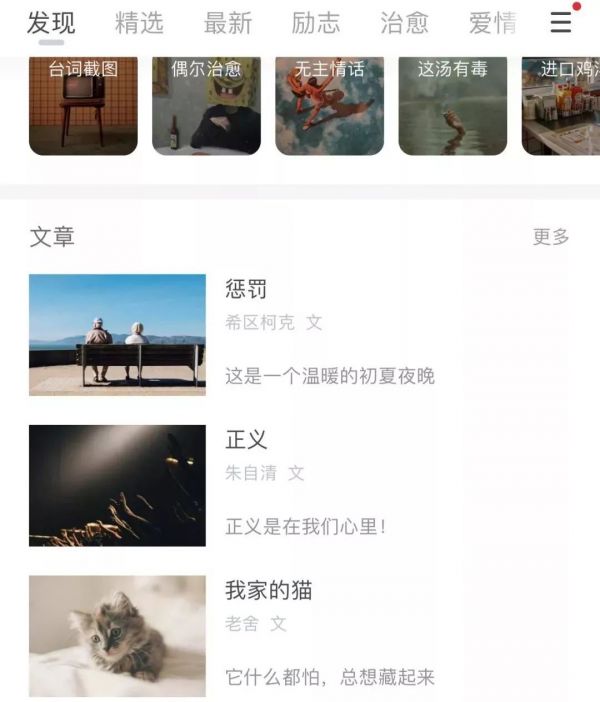Switch to the 最新 tab
The image size is (600, 702).
228,23
